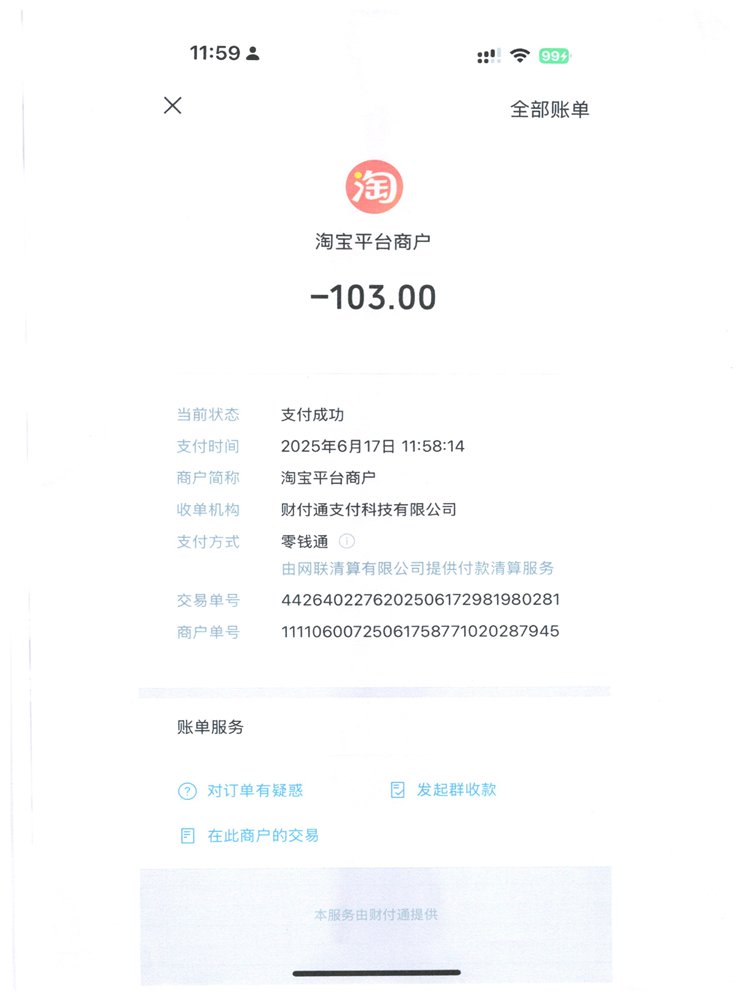The height and width of the screenshot is (1000, 750).
Task: Tap the info icon next to 零钱通
Action: pyautogui.click(x=347, y=541)
